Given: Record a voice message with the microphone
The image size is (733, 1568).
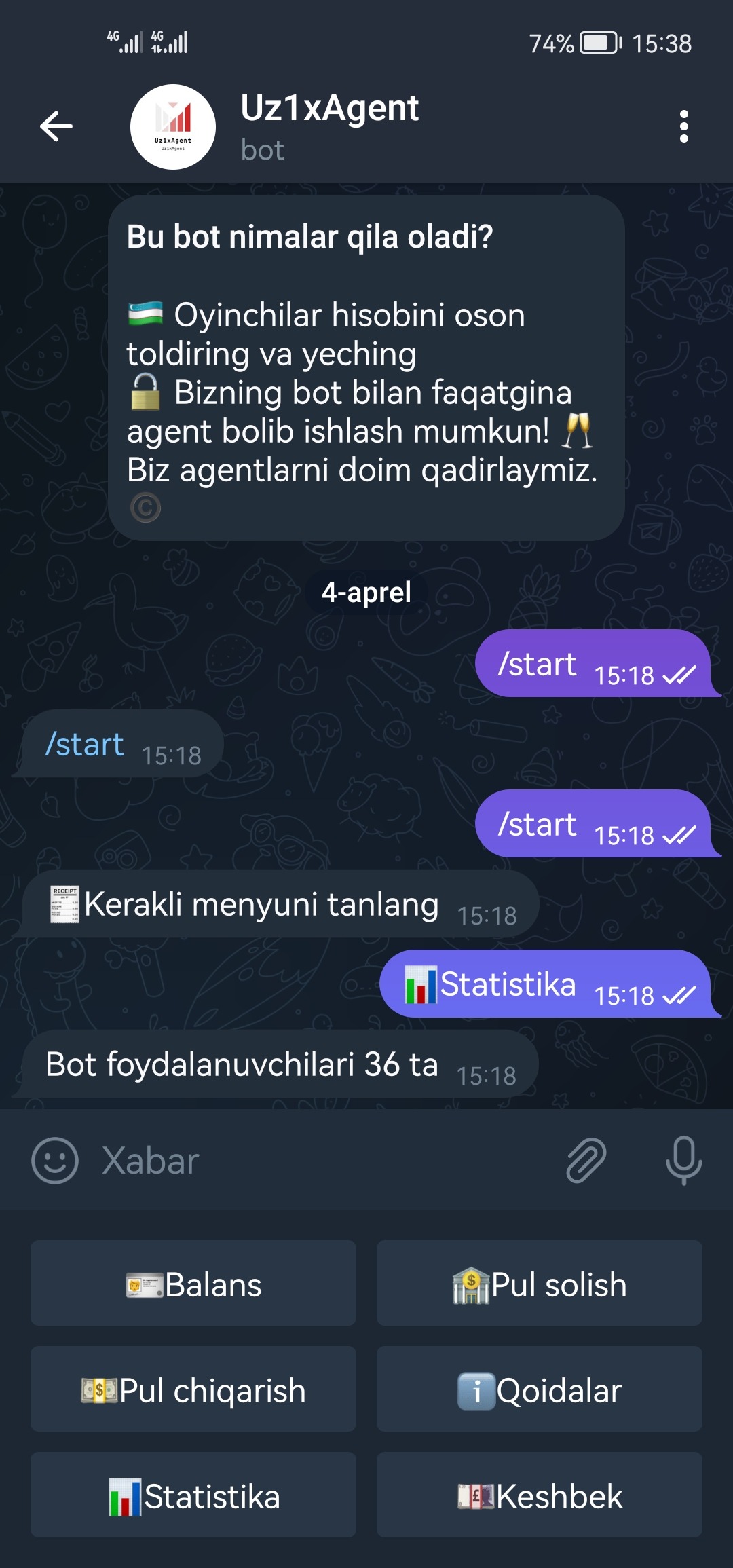Looking at the screenshot, I should (683, 1161).
